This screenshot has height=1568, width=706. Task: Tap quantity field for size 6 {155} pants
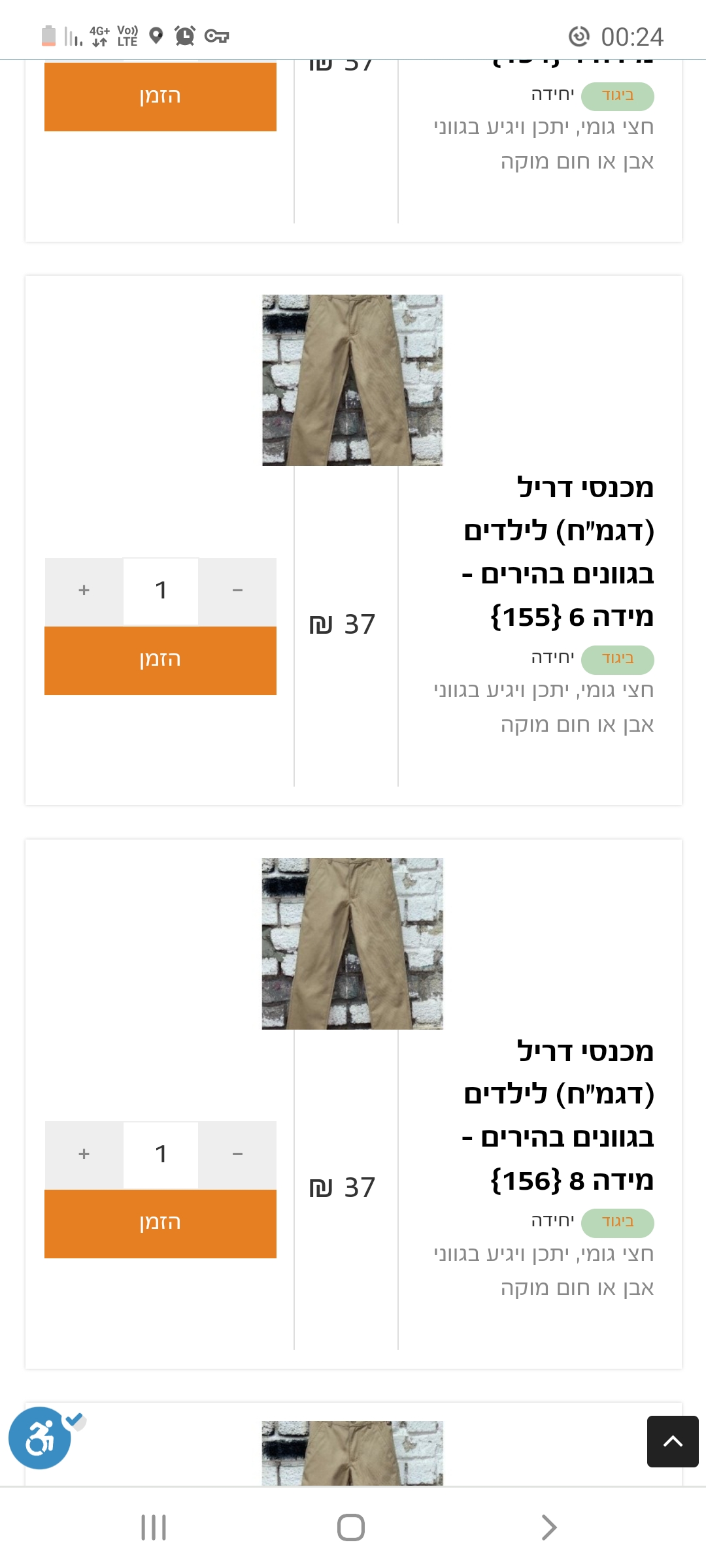161,591
